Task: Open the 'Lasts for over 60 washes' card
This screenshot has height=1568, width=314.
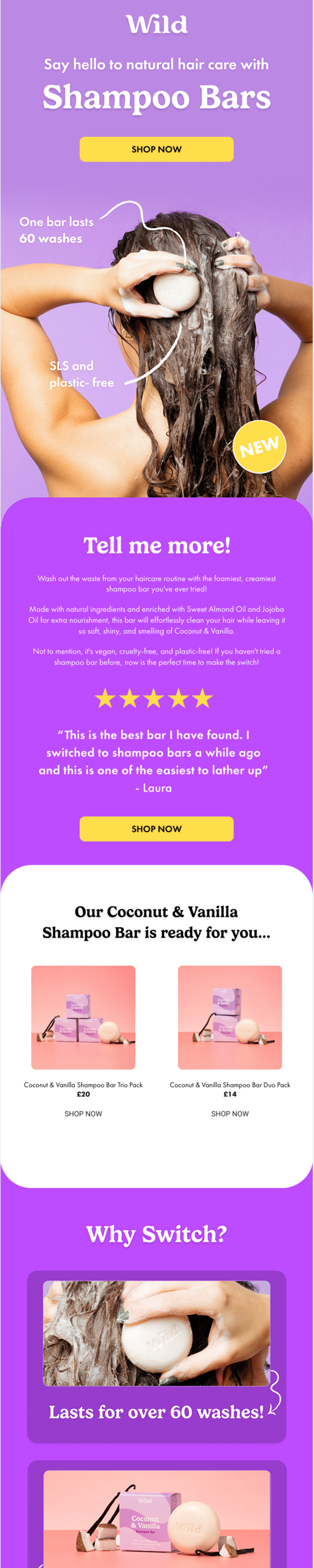Action: coord(156,1356)
